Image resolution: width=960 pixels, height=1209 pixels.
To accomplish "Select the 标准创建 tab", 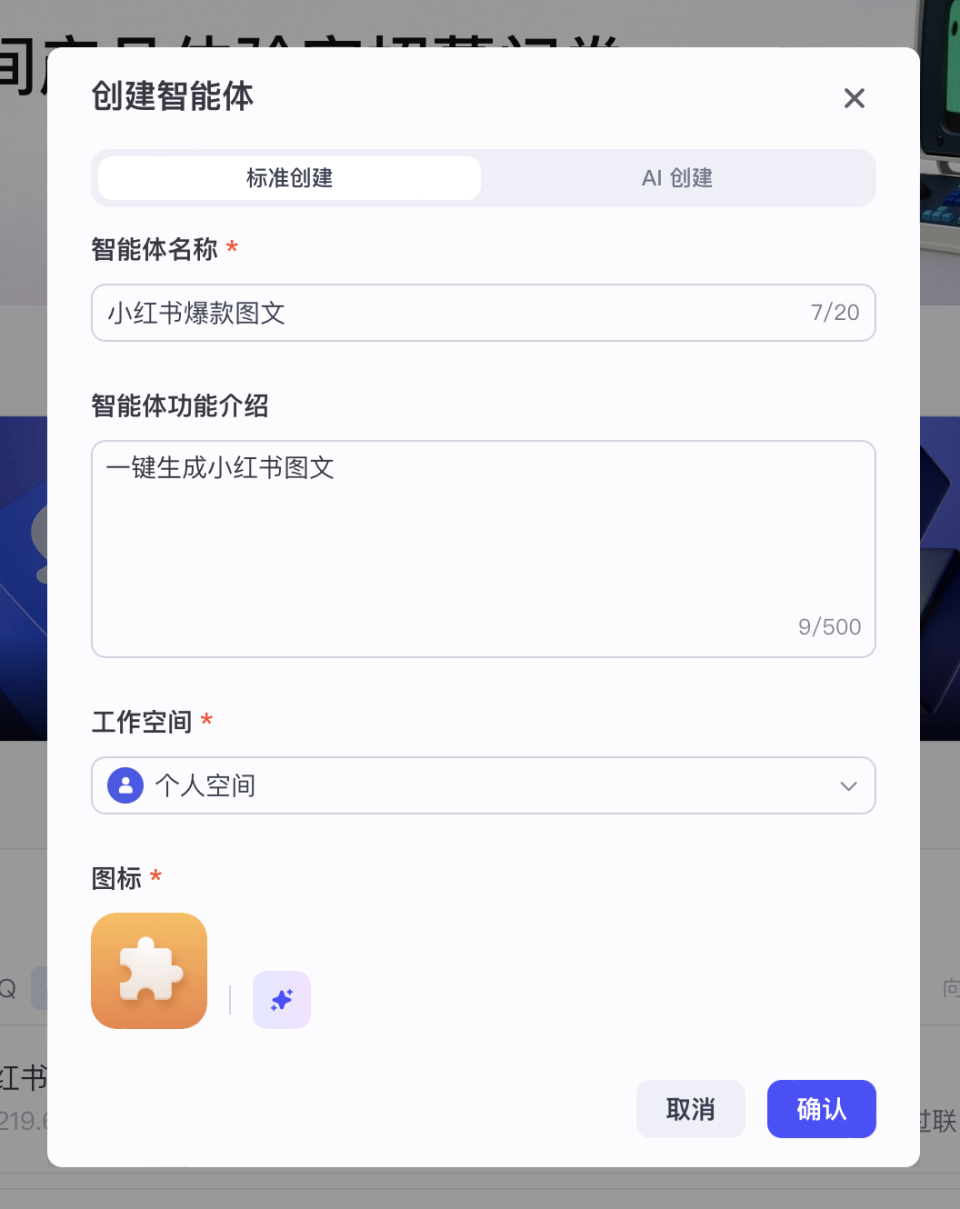I will coord(287,177).
